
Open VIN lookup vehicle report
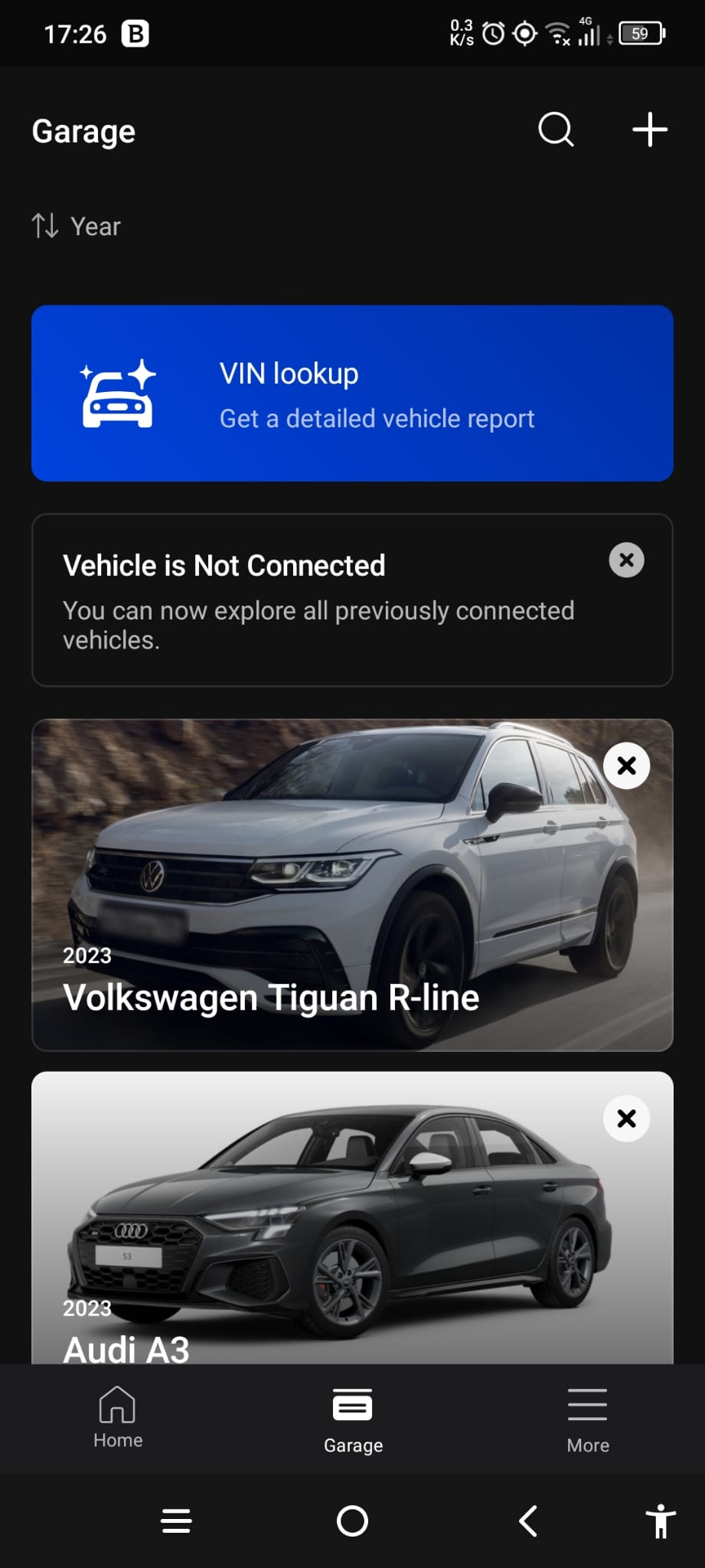click(x=352, y=394)
